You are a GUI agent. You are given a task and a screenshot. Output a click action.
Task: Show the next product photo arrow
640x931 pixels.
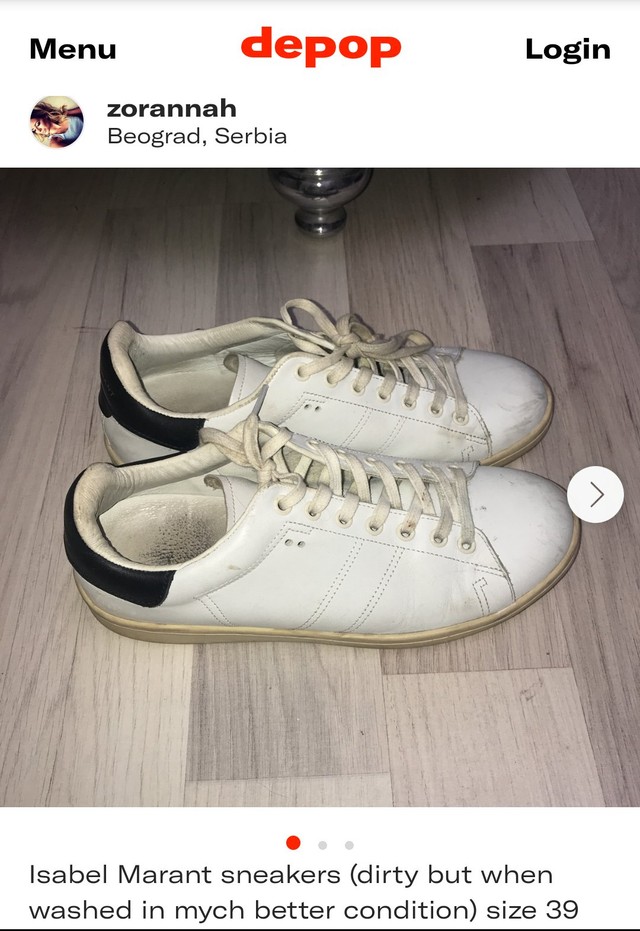pos(597,494)
